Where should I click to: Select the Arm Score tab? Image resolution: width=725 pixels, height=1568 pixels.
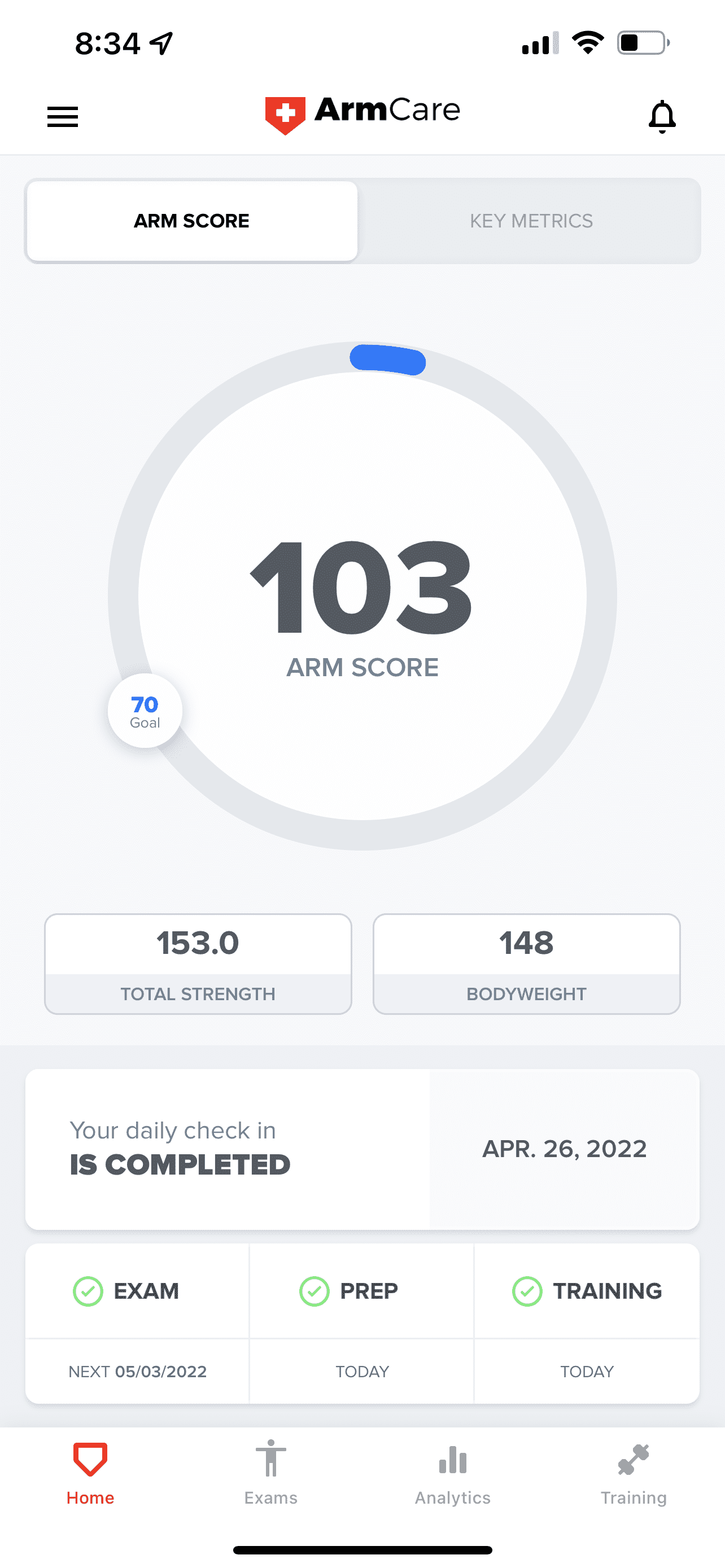click(x=192, y=221)
